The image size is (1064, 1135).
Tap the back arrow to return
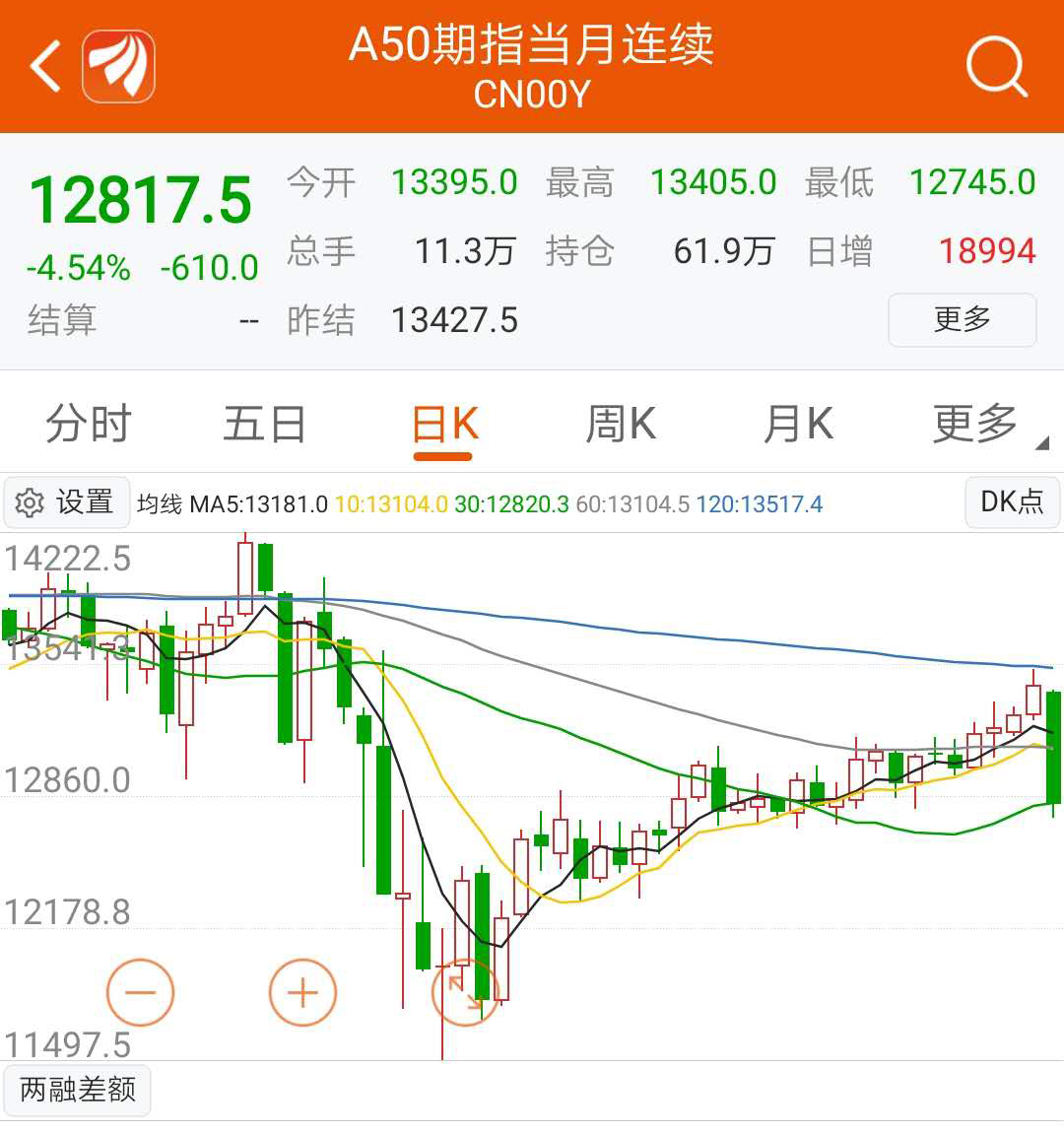coord(41,65)
